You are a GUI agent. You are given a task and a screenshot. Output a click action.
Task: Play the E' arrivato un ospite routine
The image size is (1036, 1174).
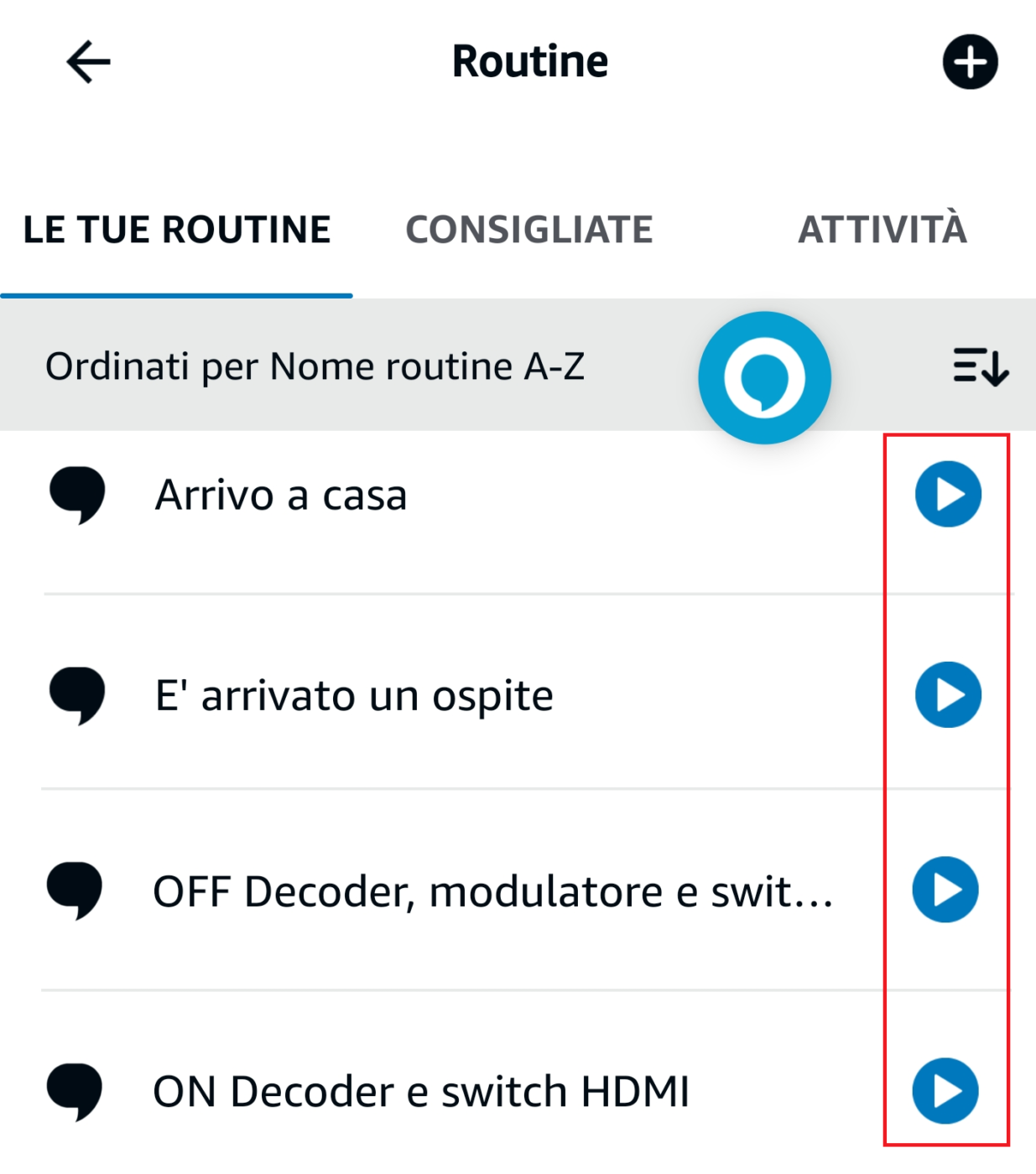[948, 695]
